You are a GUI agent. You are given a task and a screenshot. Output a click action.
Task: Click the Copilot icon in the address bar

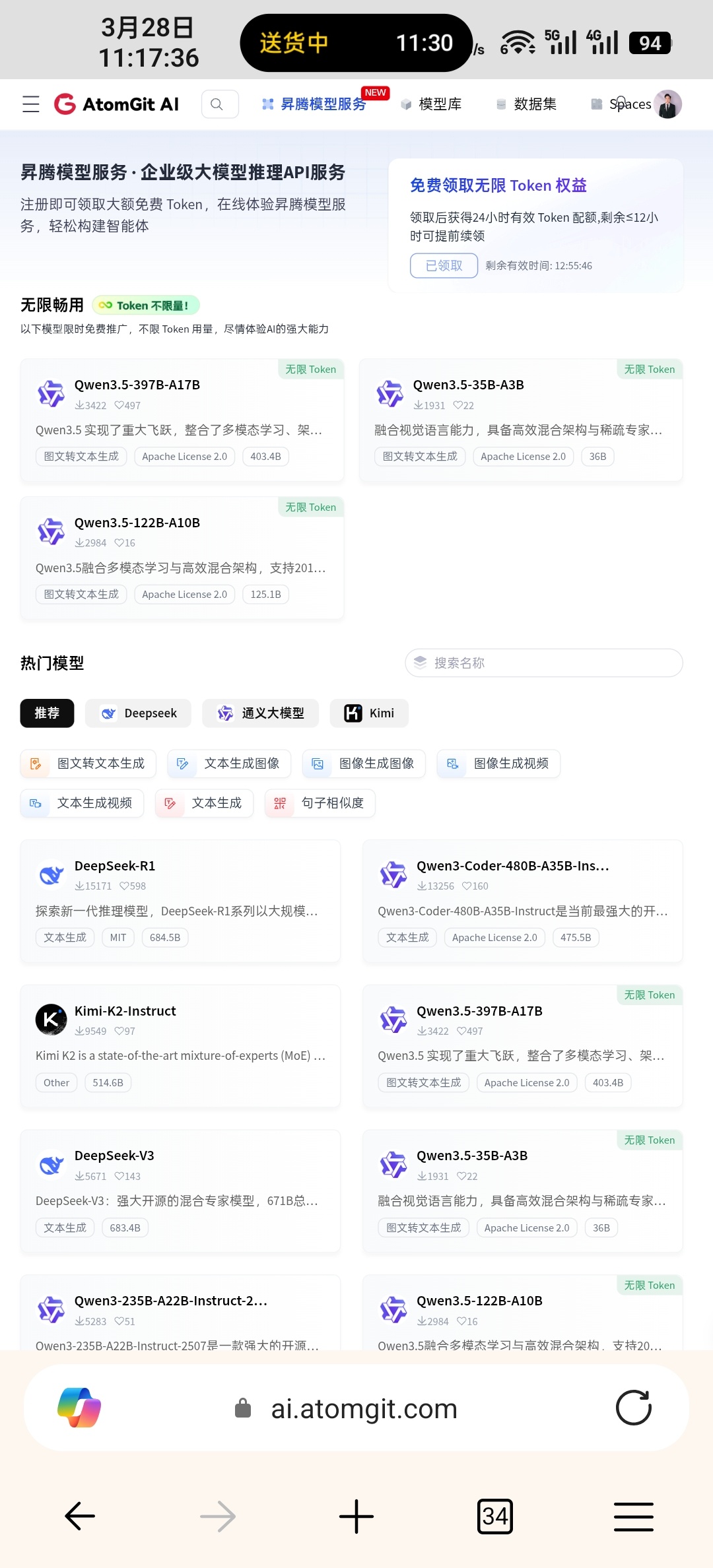(82, 1408)
